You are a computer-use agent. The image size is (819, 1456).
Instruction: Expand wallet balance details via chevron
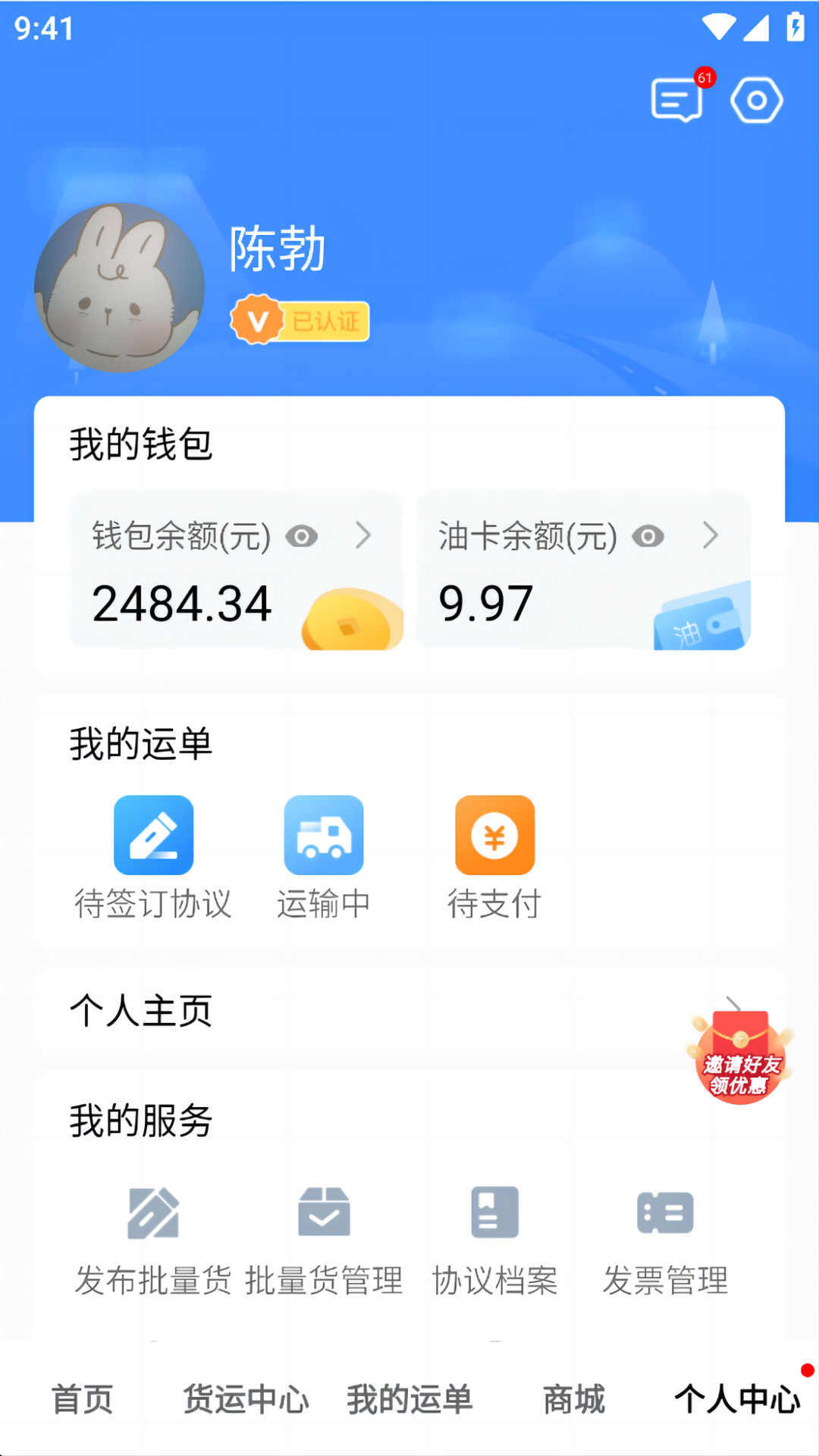[363, 536]
